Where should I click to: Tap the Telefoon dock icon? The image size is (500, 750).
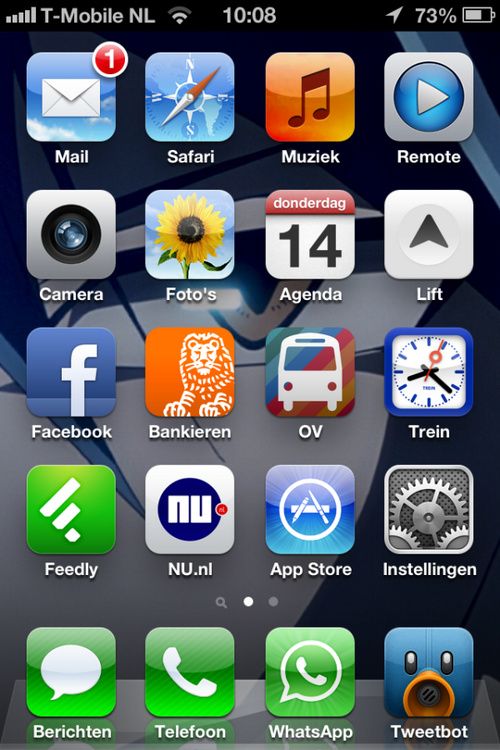coord(190,672)
